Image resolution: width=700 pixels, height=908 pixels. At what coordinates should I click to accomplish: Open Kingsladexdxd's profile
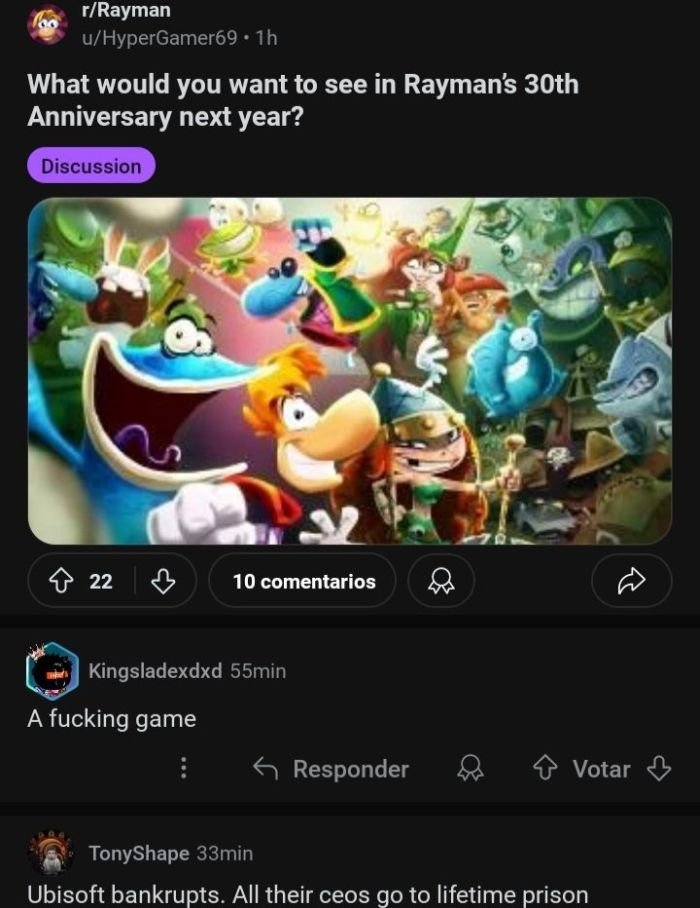click(155, 671)
